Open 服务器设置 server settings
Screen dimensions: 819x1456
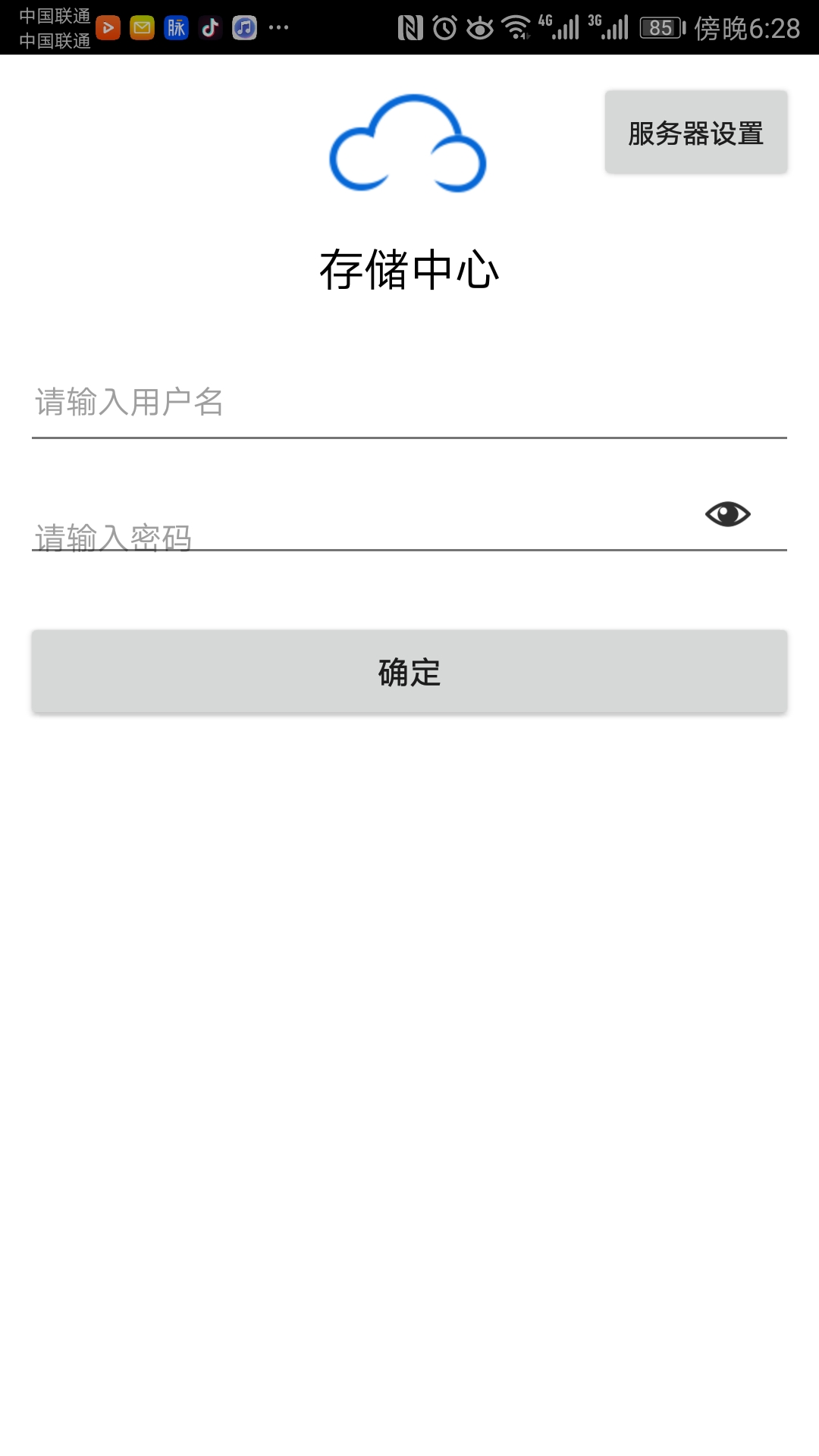(695, 133)
